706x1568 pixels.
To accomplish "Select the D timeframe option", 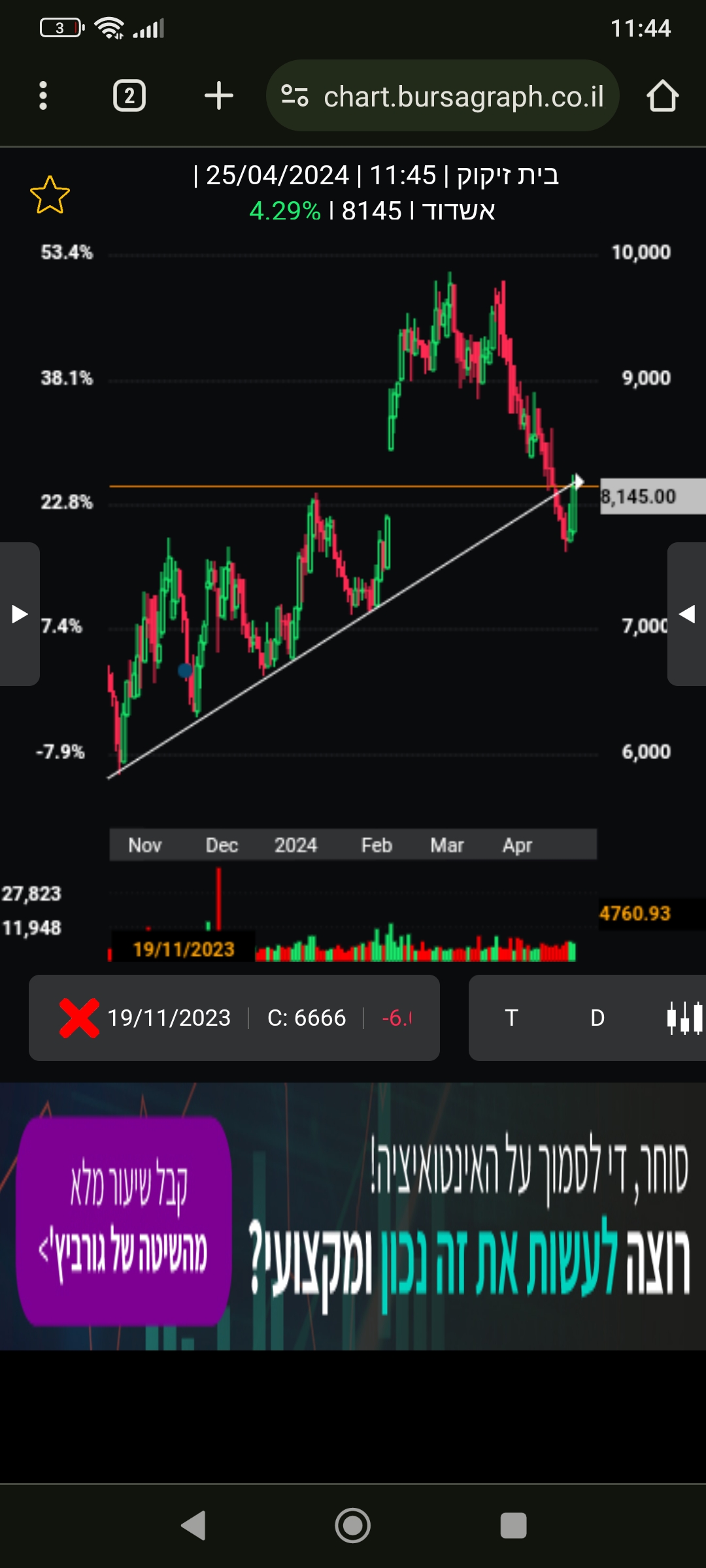I will point(597,1018).
